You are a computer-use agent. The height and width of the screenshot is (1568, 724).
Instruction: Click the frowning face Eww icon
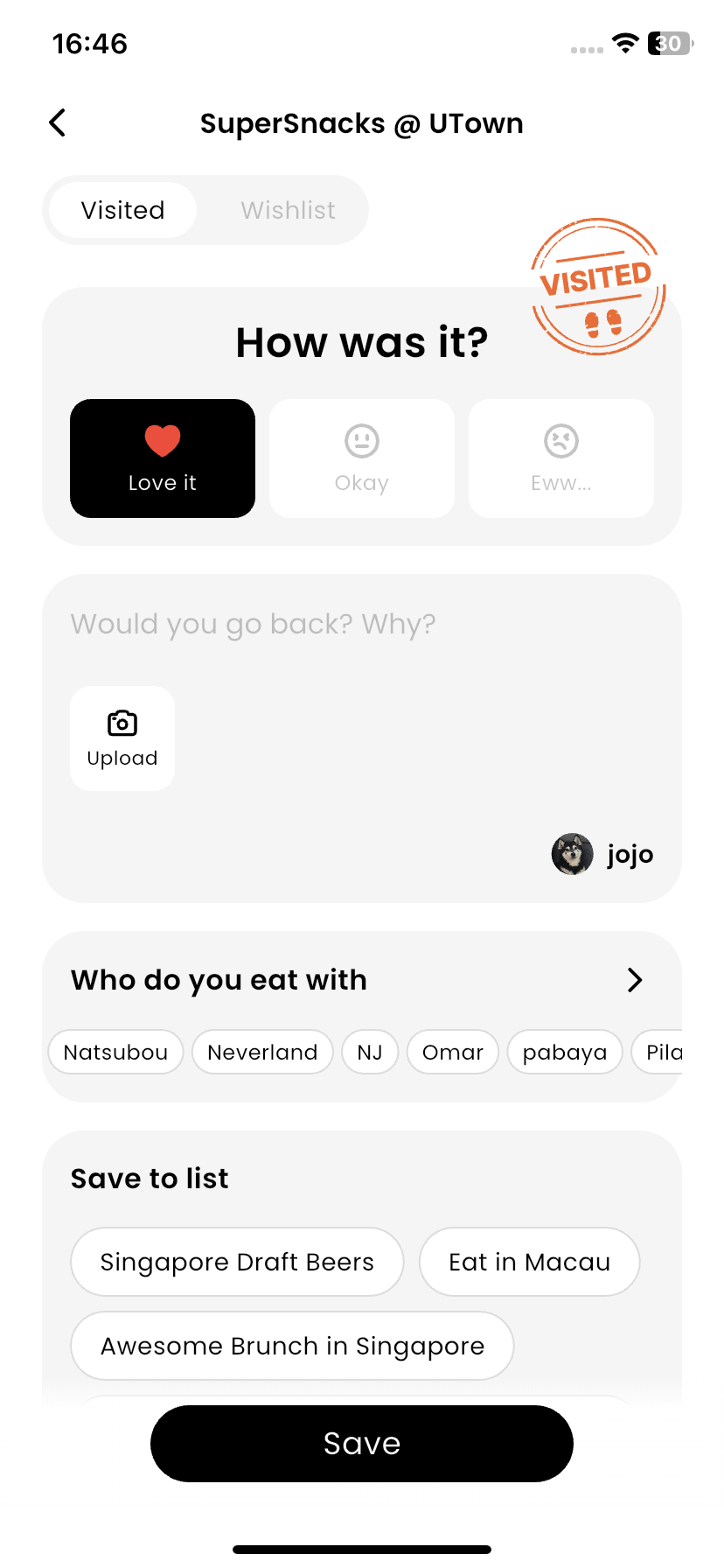(x=560, y=440)
